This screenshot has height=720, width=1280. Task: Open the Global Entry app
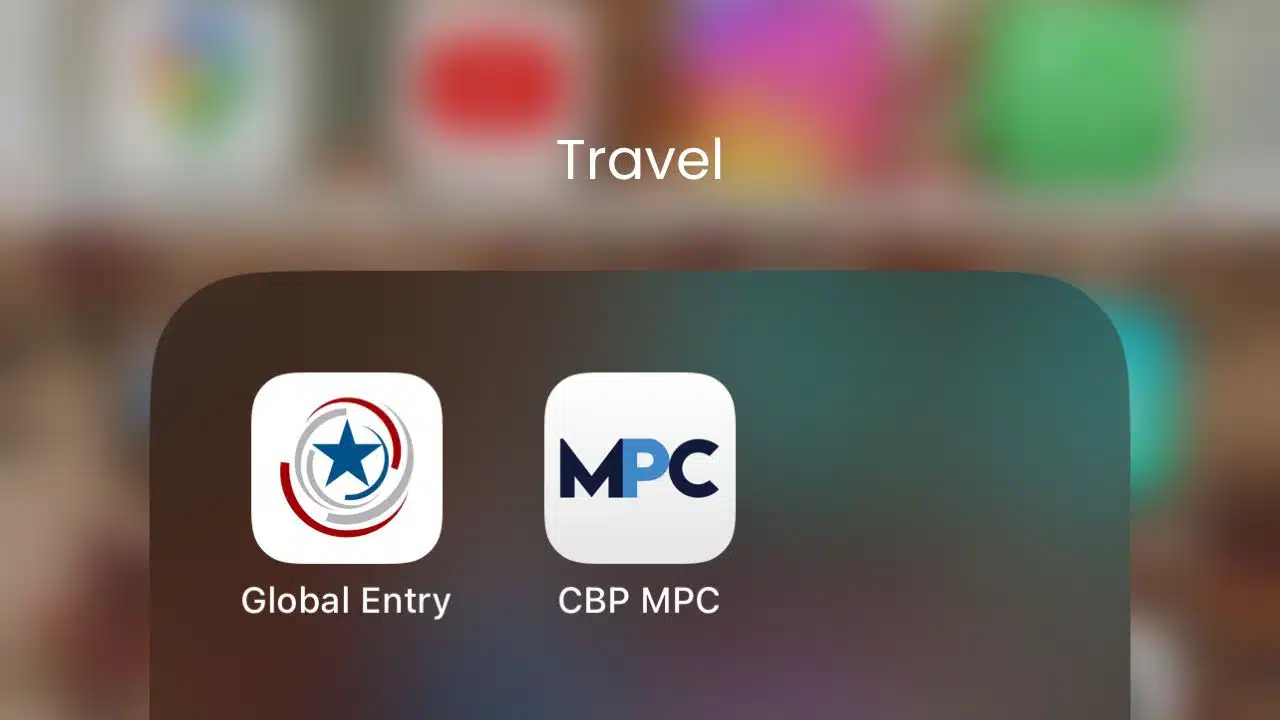coord(346,468)
